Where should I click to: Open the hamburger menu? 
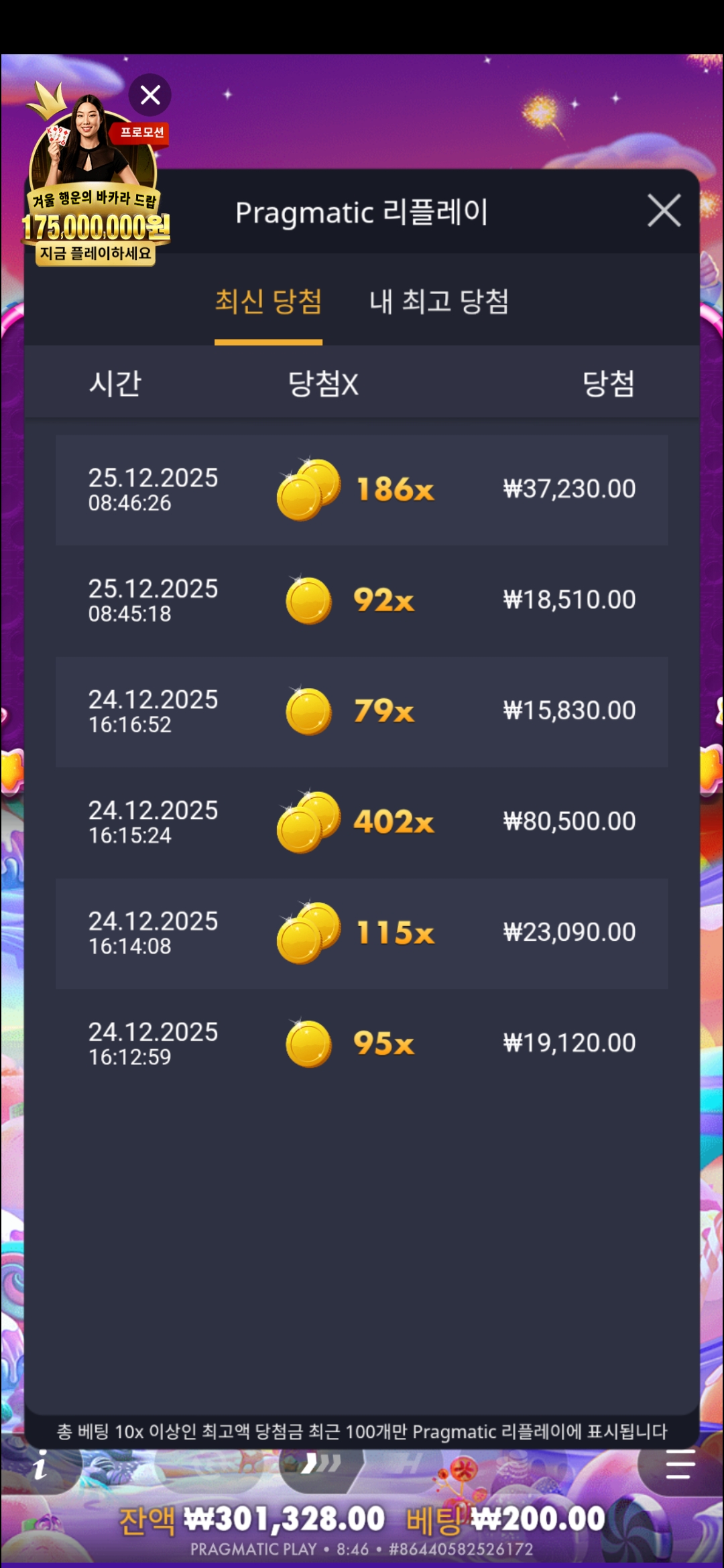point(680,1463)
